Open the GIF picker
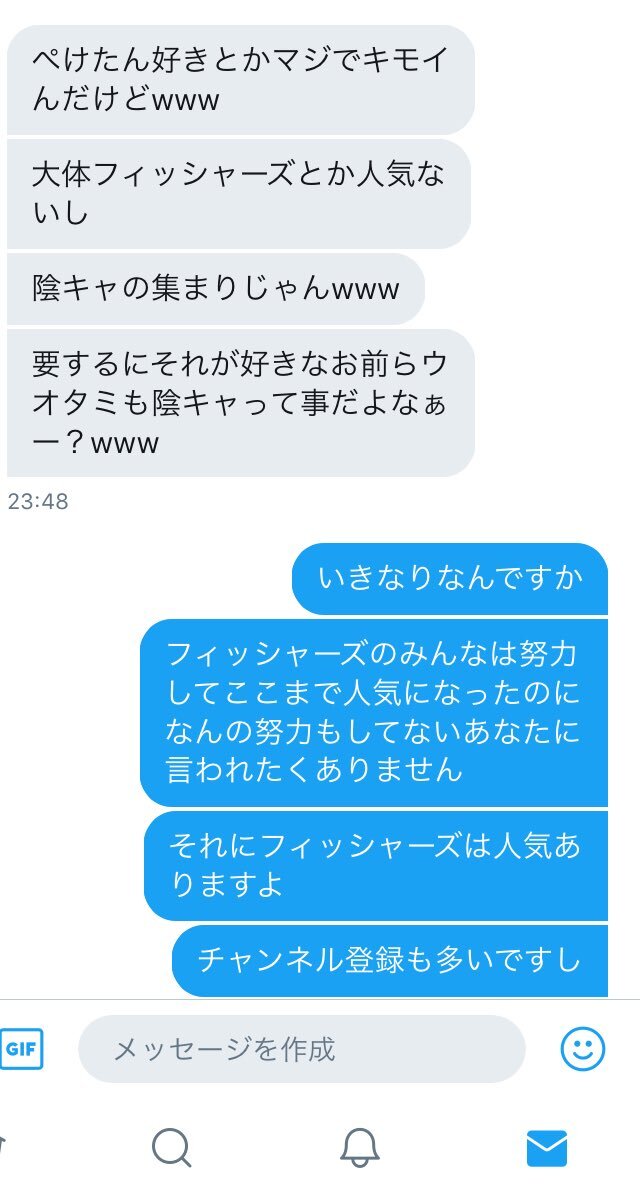This screenshot has width=640, height=1197. point(21,1049)
